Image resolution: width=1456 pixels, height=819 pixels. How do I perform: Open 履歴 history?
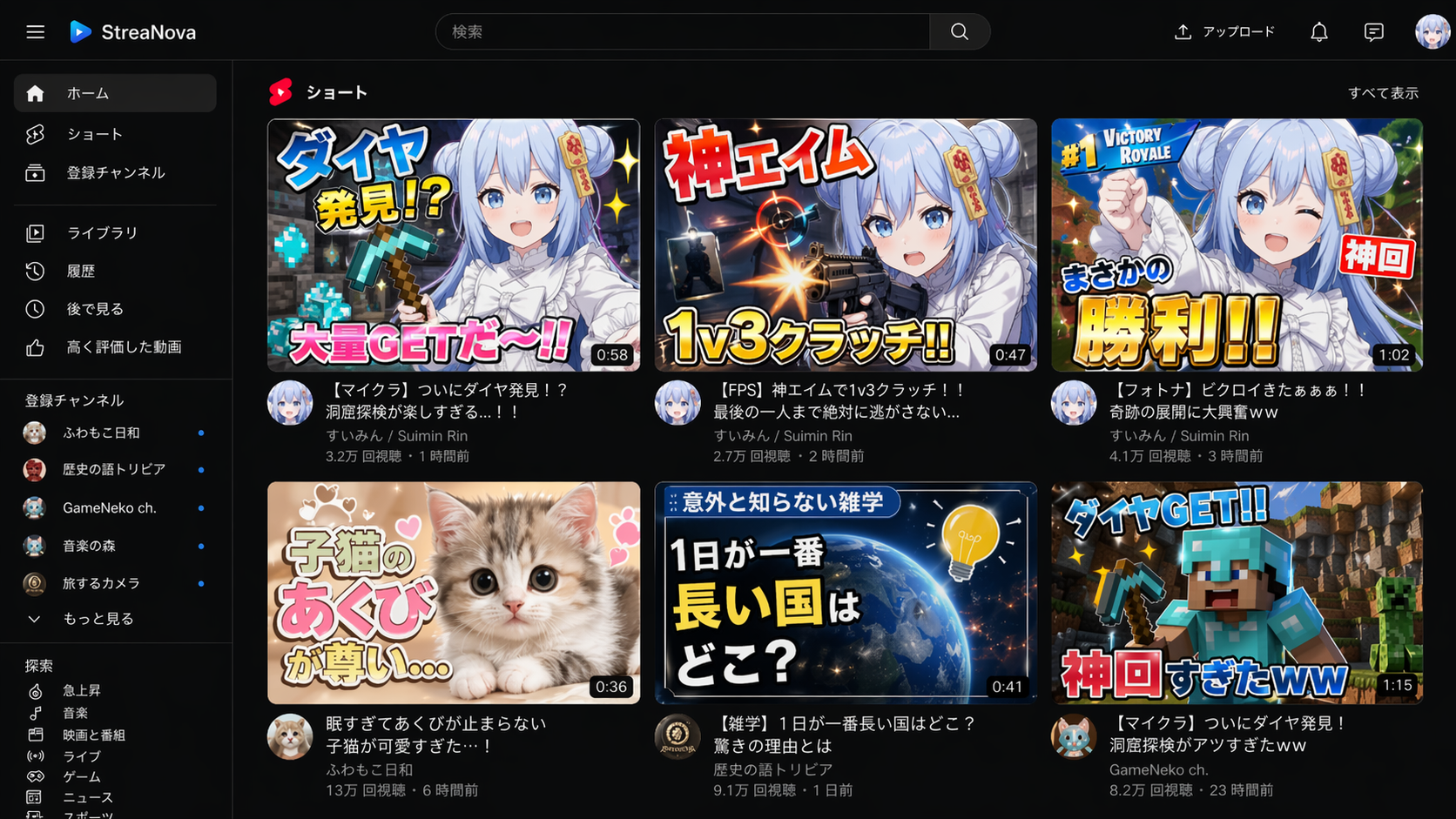click(x=81, y=271)
